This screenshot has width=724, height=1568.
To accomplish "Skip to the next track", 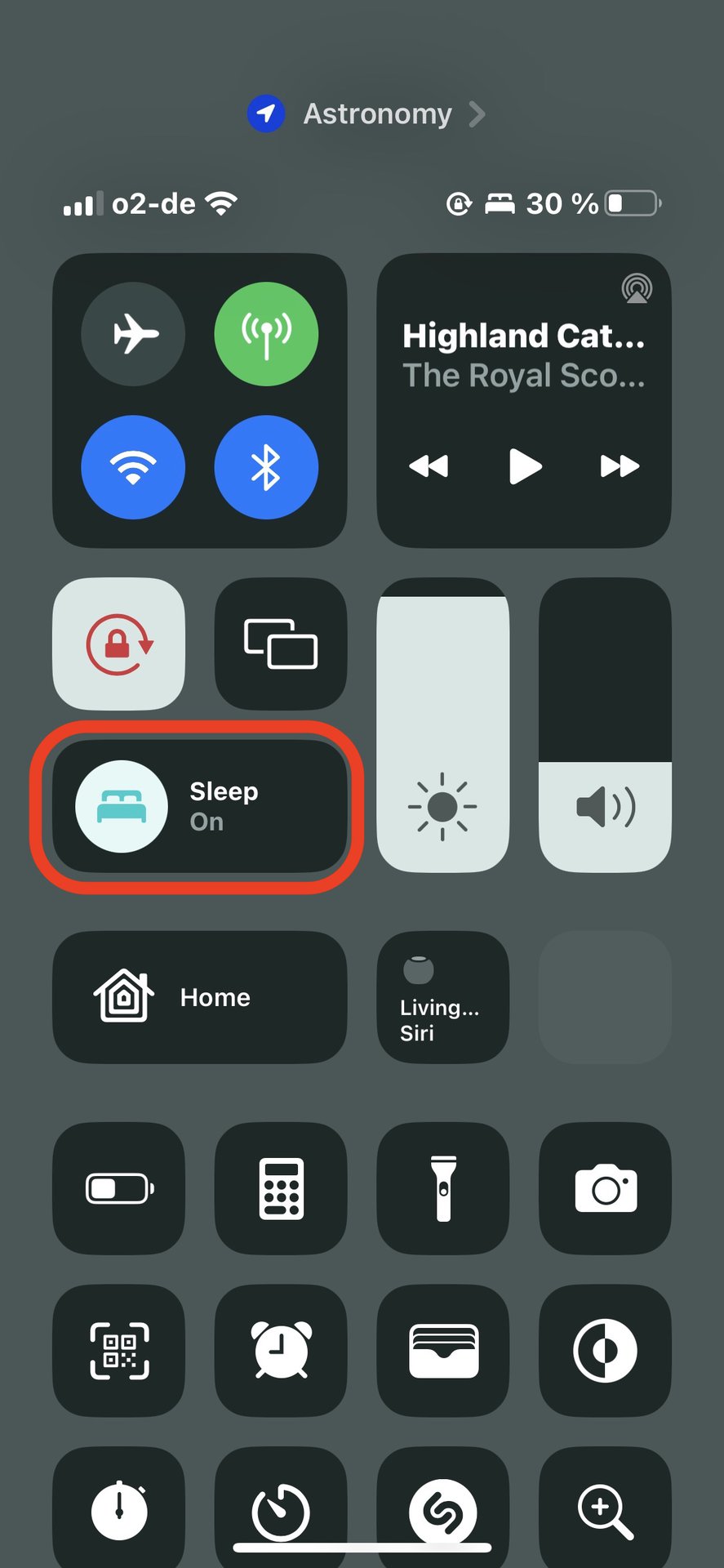I will click(x=620, y=466).
